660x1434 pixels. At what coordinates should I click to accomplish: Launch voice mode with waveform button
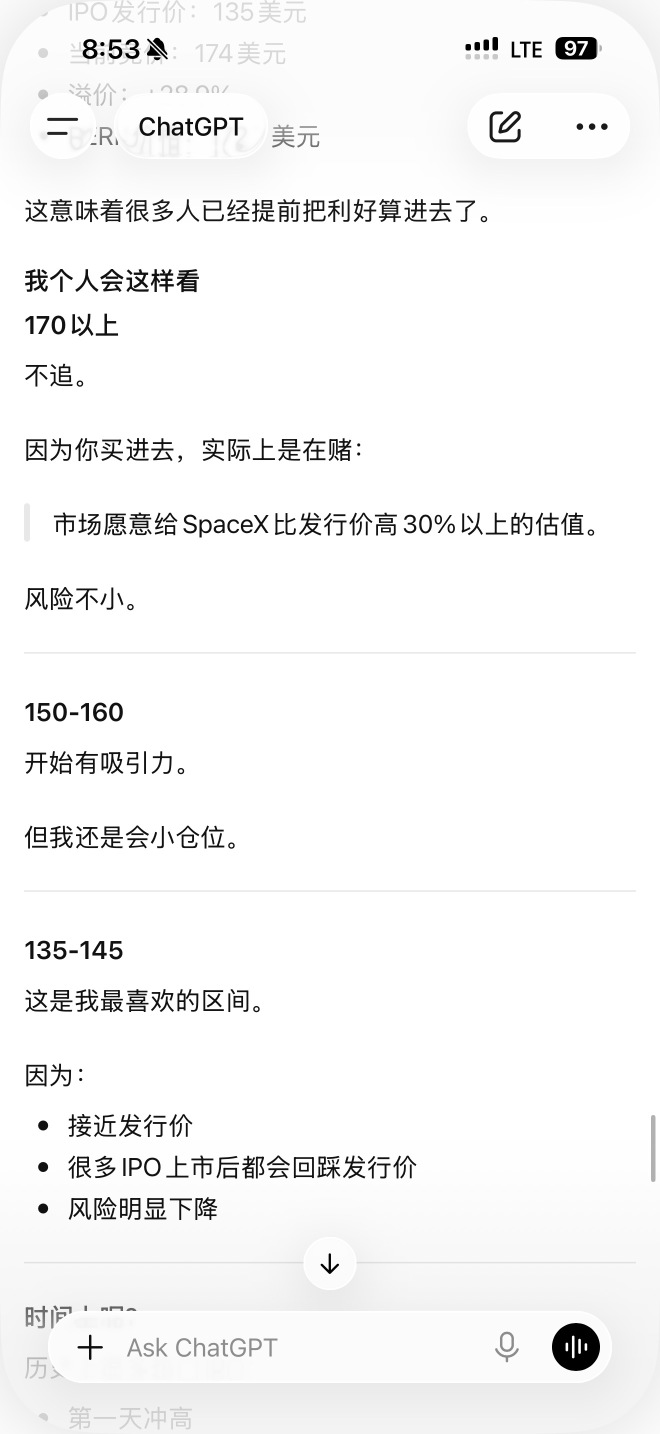tap(576, 1347)
